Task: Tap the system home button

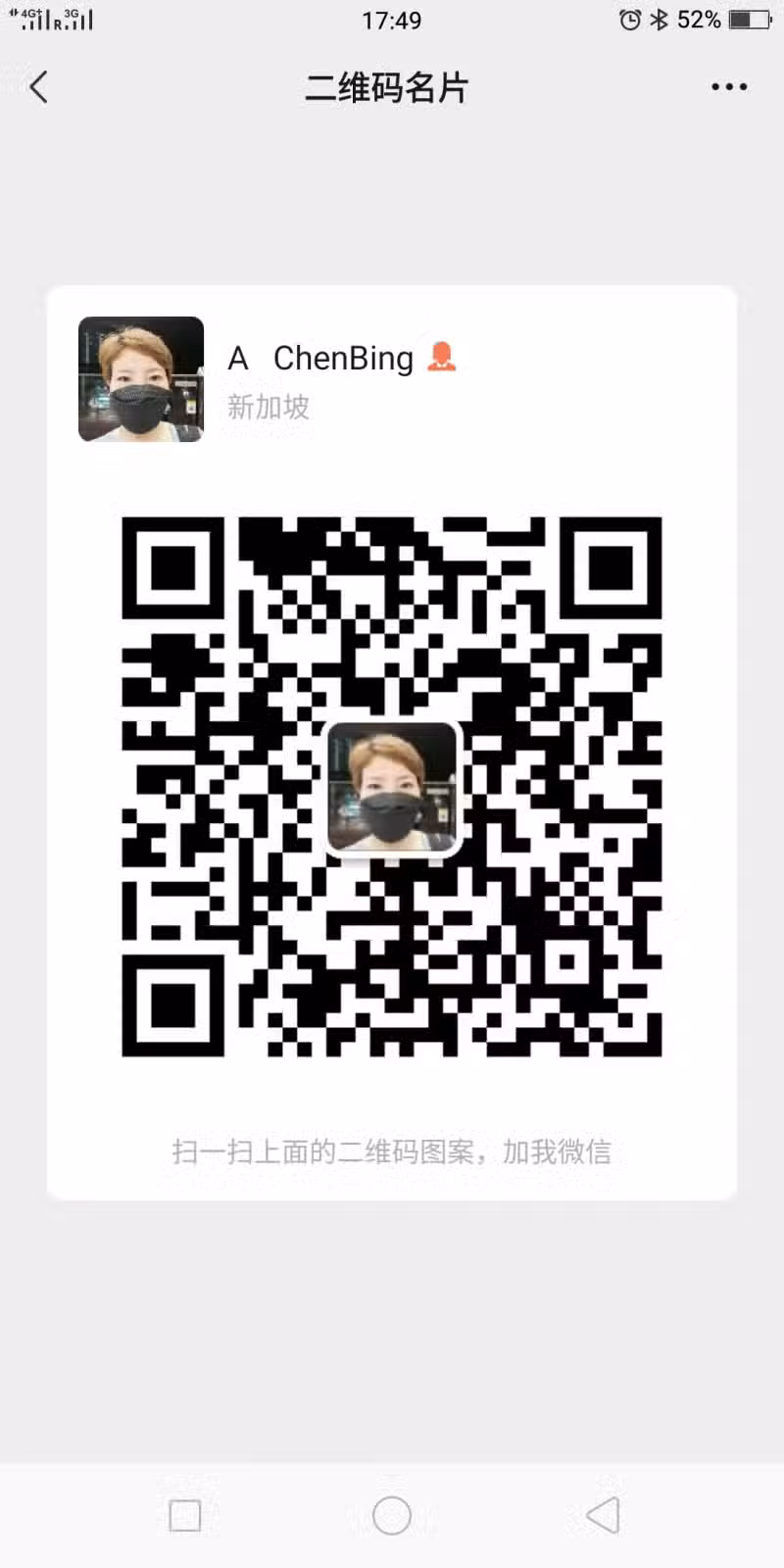Action: [392, 1516]
